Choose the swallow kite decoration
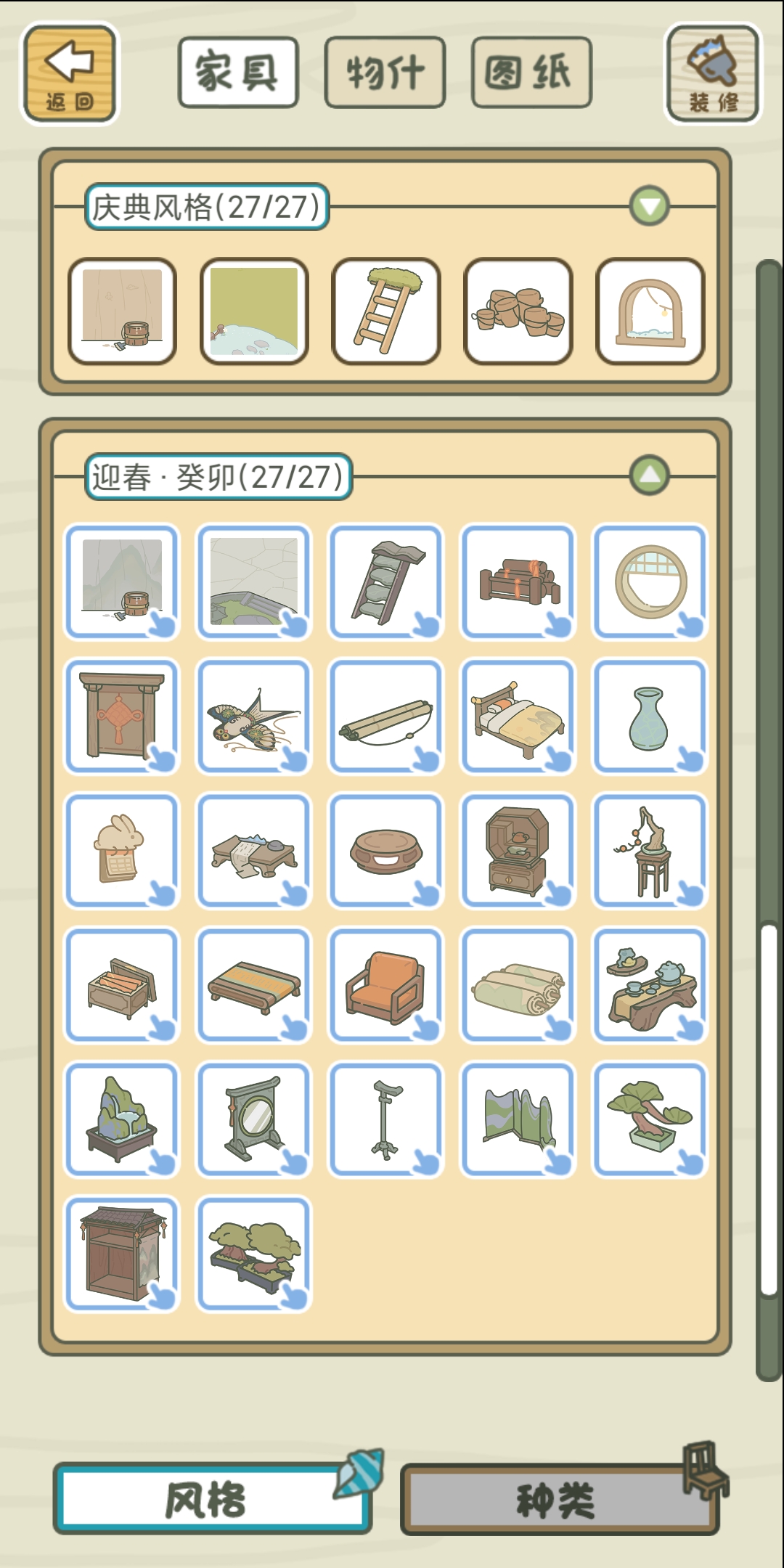Image resolution: width=784 pixels, height=1568 pixels. [x=253, y=716]
